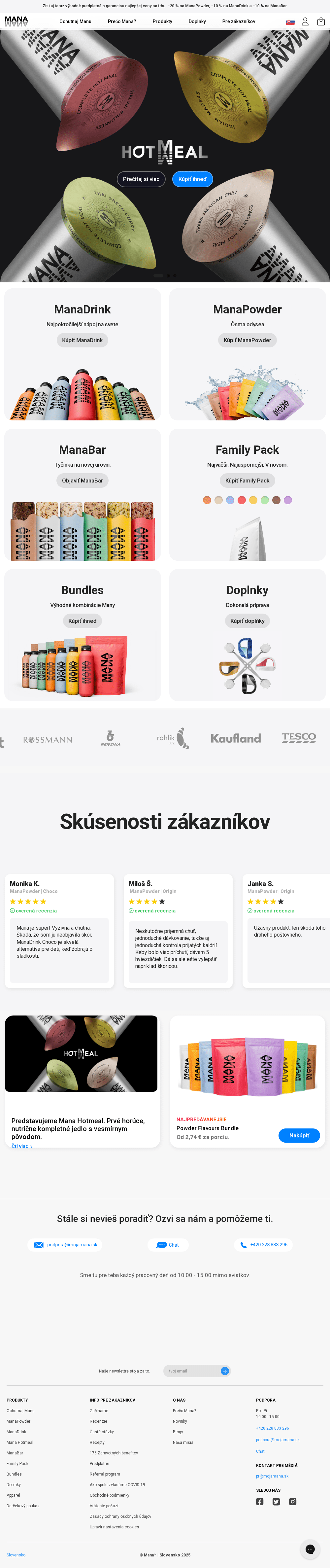The width and height of the screenshot is (330, 1568).
Task: Tap the Přečítaj si viac button
Action: tap(141, 179)
